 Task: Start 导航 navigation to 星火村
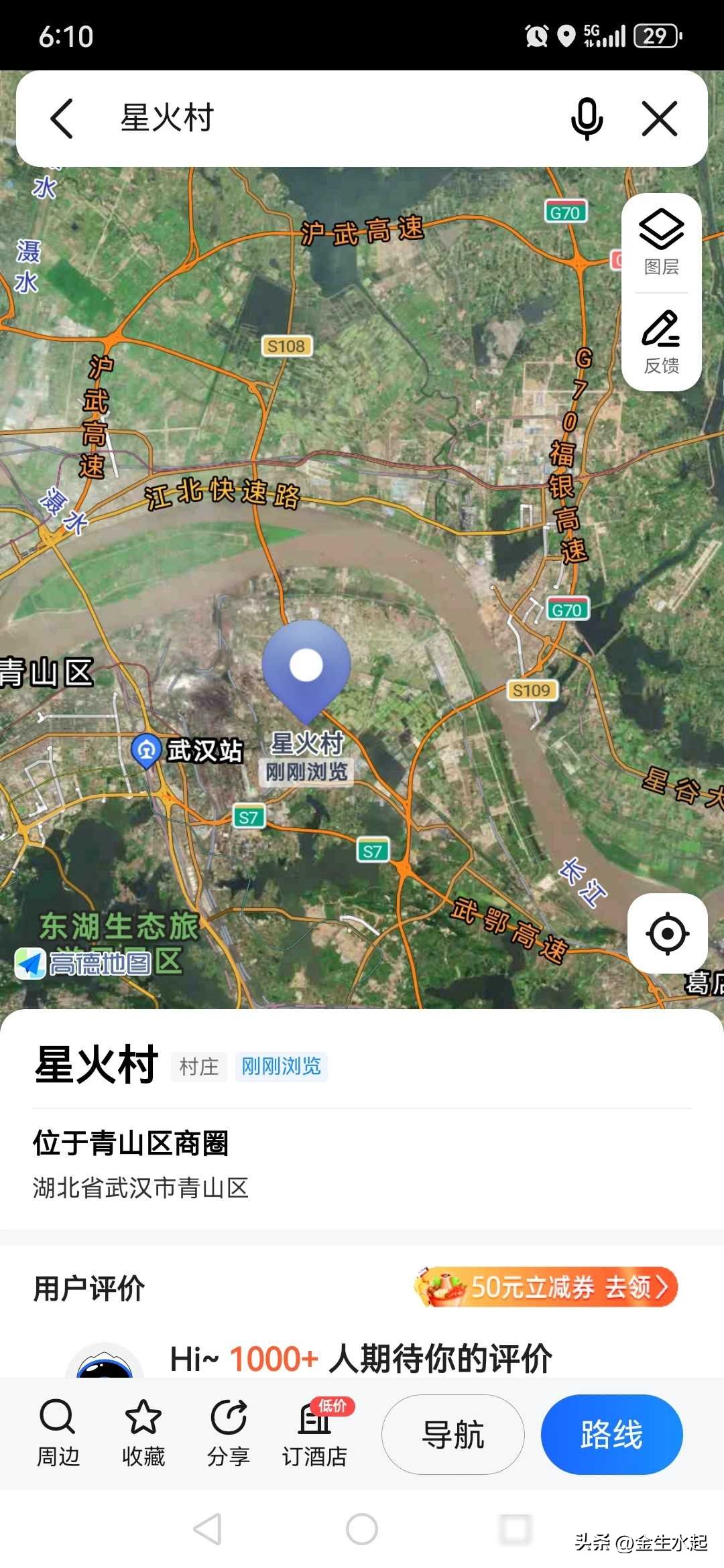point(453,1434)
